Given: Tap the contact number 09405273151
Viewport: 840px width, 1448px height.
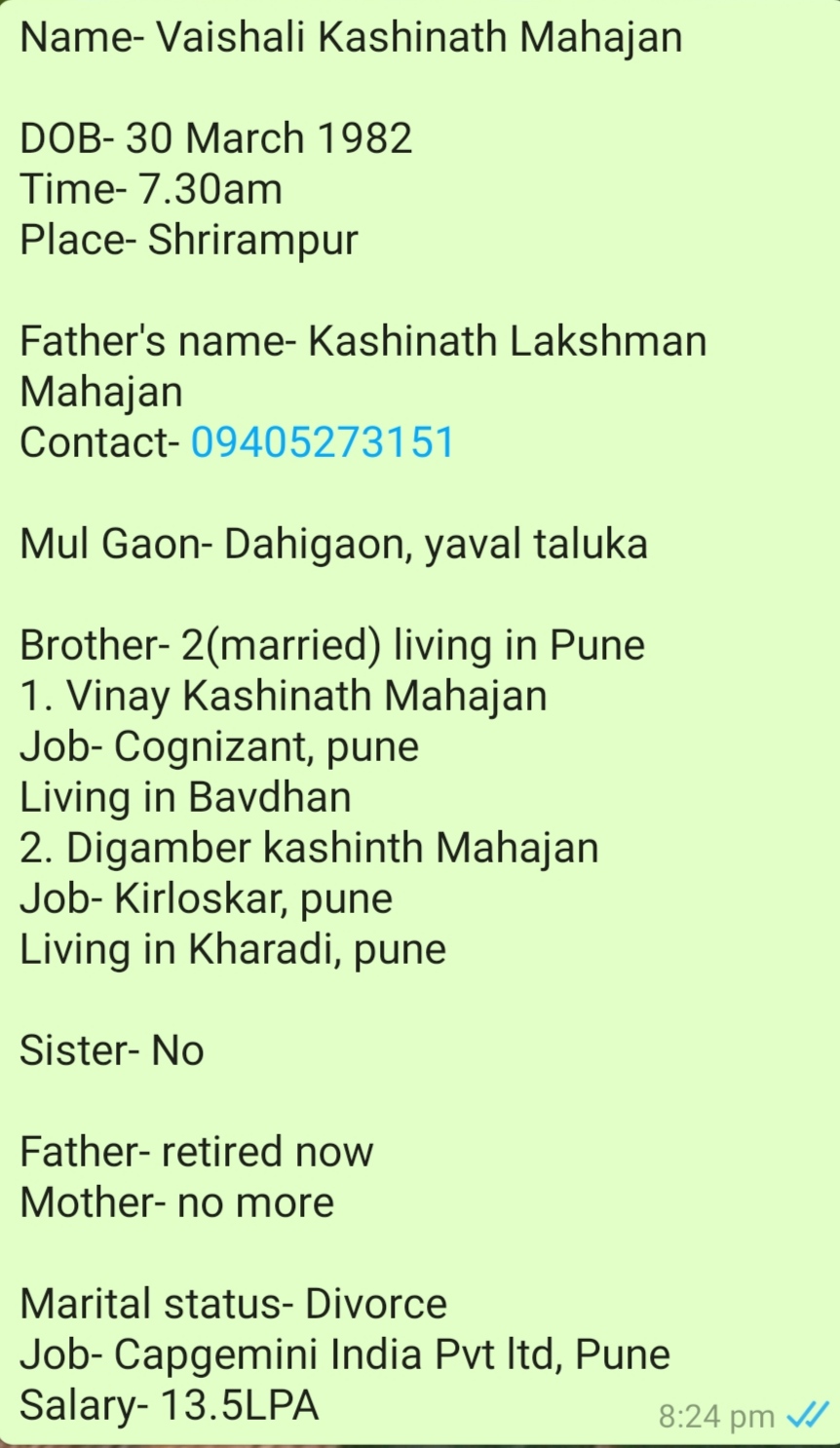Looking at the screenshot, I should pyautogui.click(x=323, y=442).
